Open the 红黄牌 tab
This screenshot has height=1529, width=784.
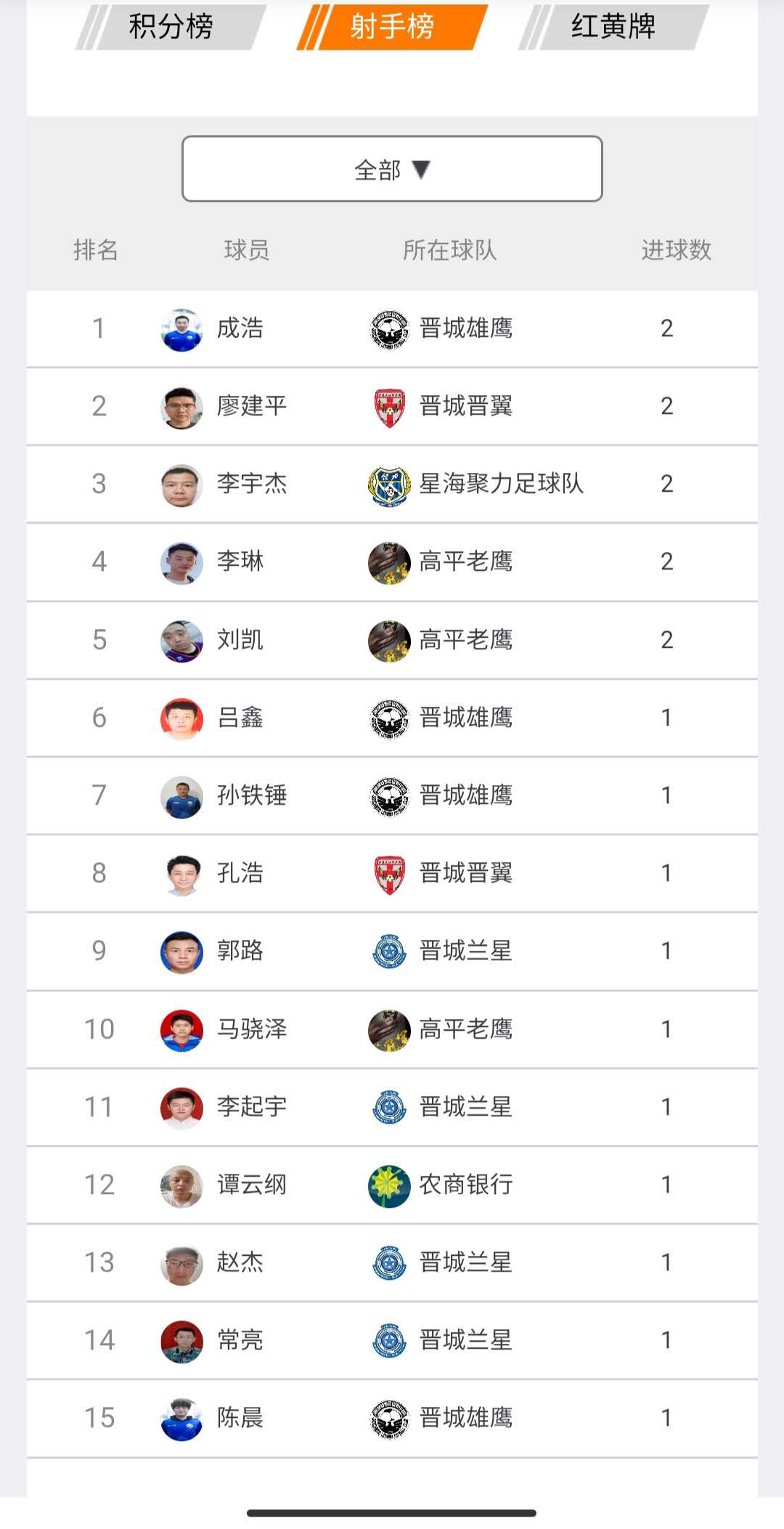point(612,28)
